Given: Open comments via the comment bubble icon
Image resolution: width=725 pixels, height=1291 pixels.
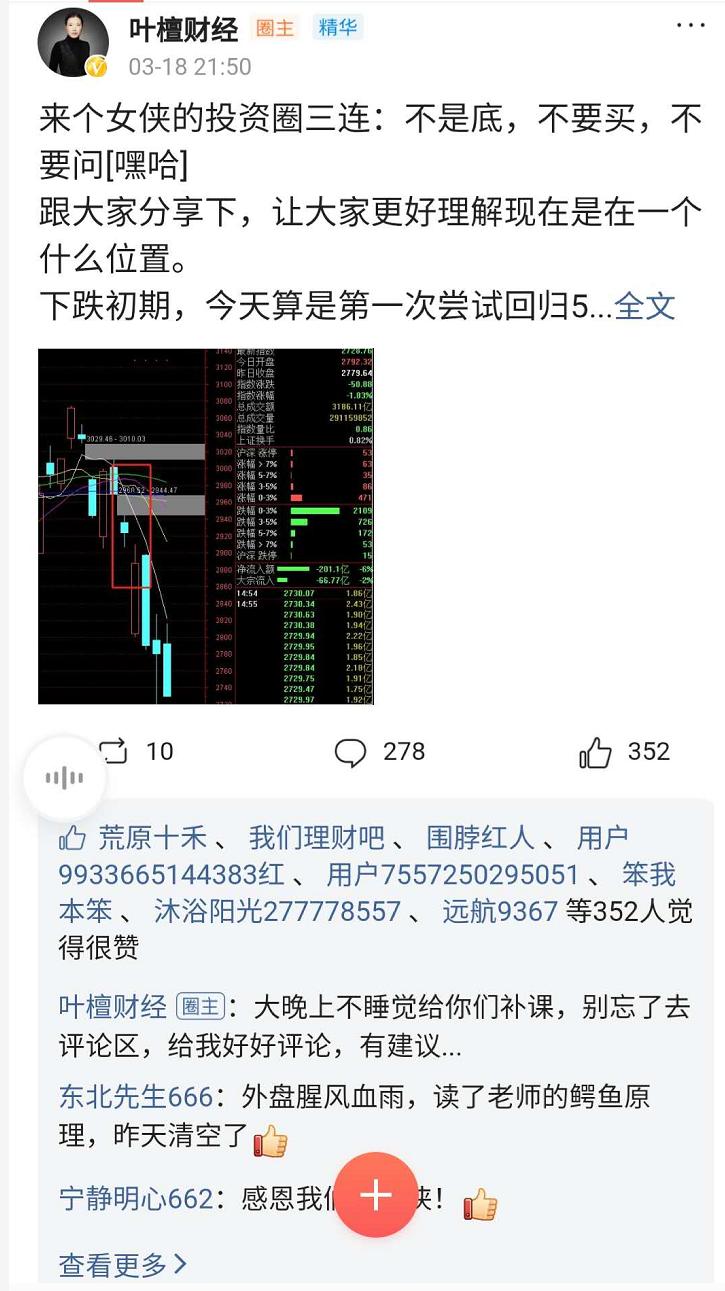Looking at the screenshot, I should [350, 752].
